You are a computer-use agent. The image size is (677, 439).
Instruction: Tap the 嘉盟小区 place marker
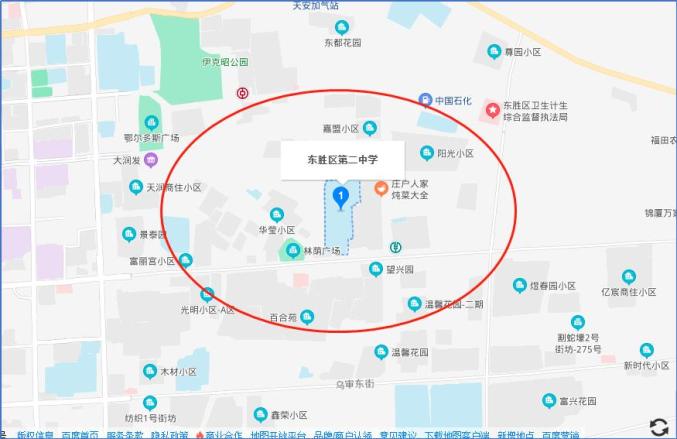click(x=370, y=128)
